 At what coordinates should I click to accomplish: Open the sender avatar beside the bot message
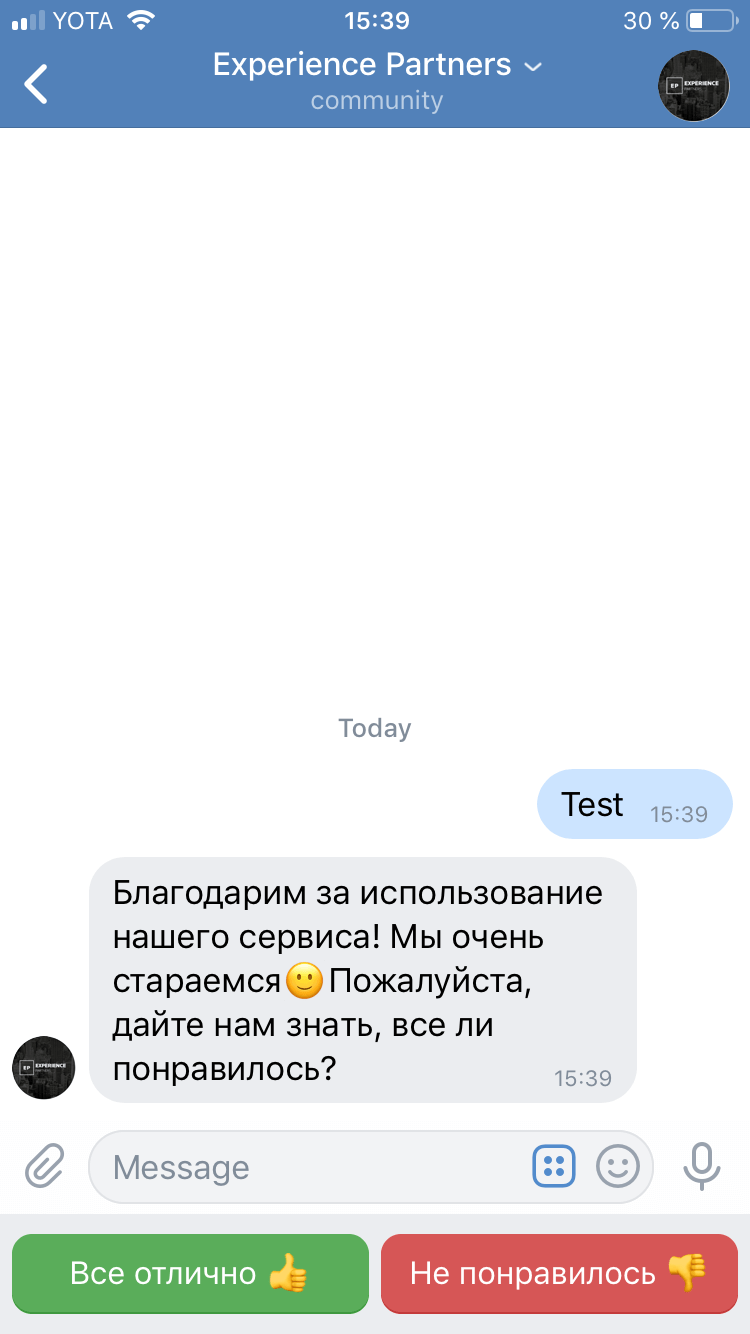(43, 1067)
